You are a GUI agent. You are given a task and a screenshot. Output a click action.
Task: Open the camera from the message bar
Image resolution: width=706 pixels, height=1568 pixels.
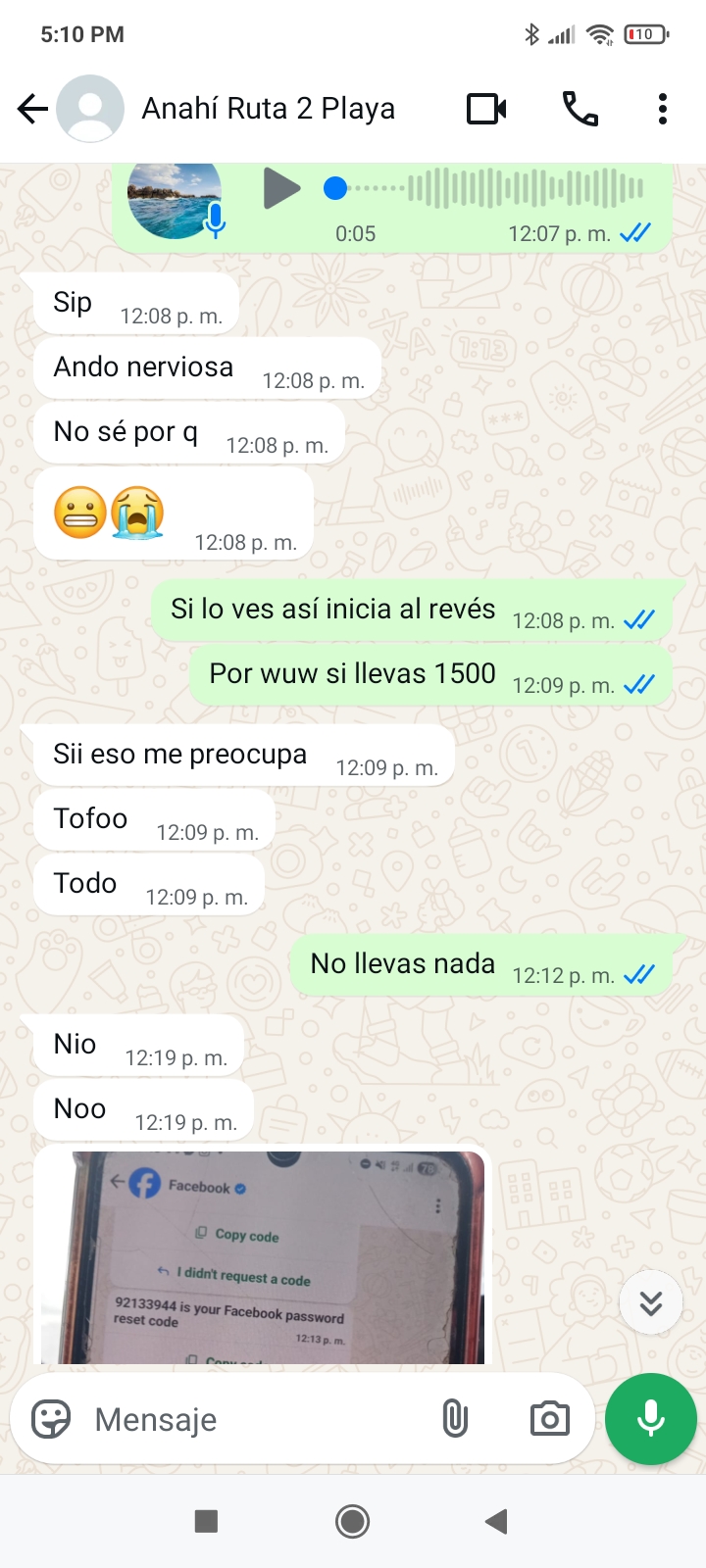[549, 1419]
